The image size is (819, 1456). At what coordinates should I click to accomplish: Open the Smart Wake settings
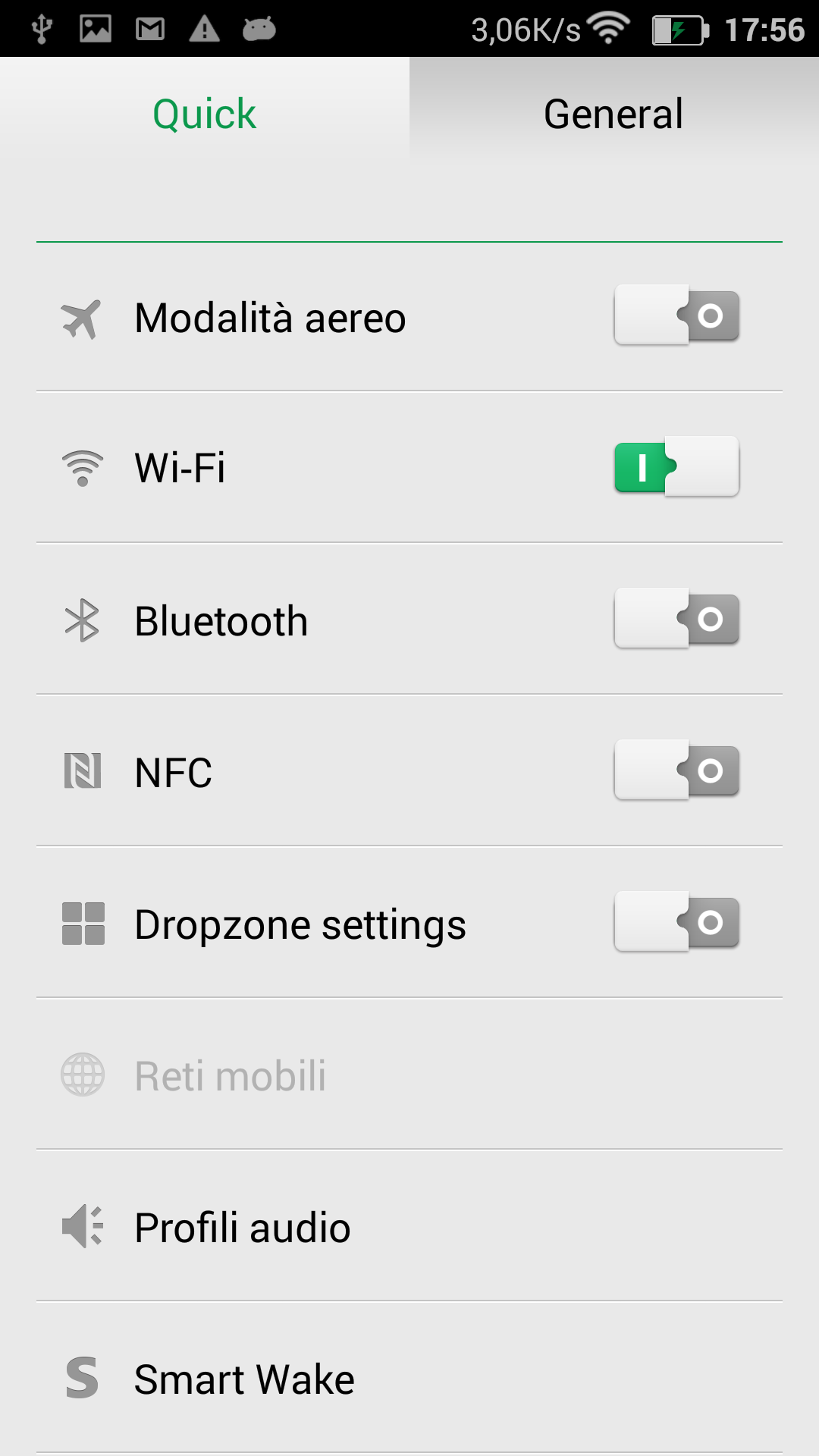409,1377
